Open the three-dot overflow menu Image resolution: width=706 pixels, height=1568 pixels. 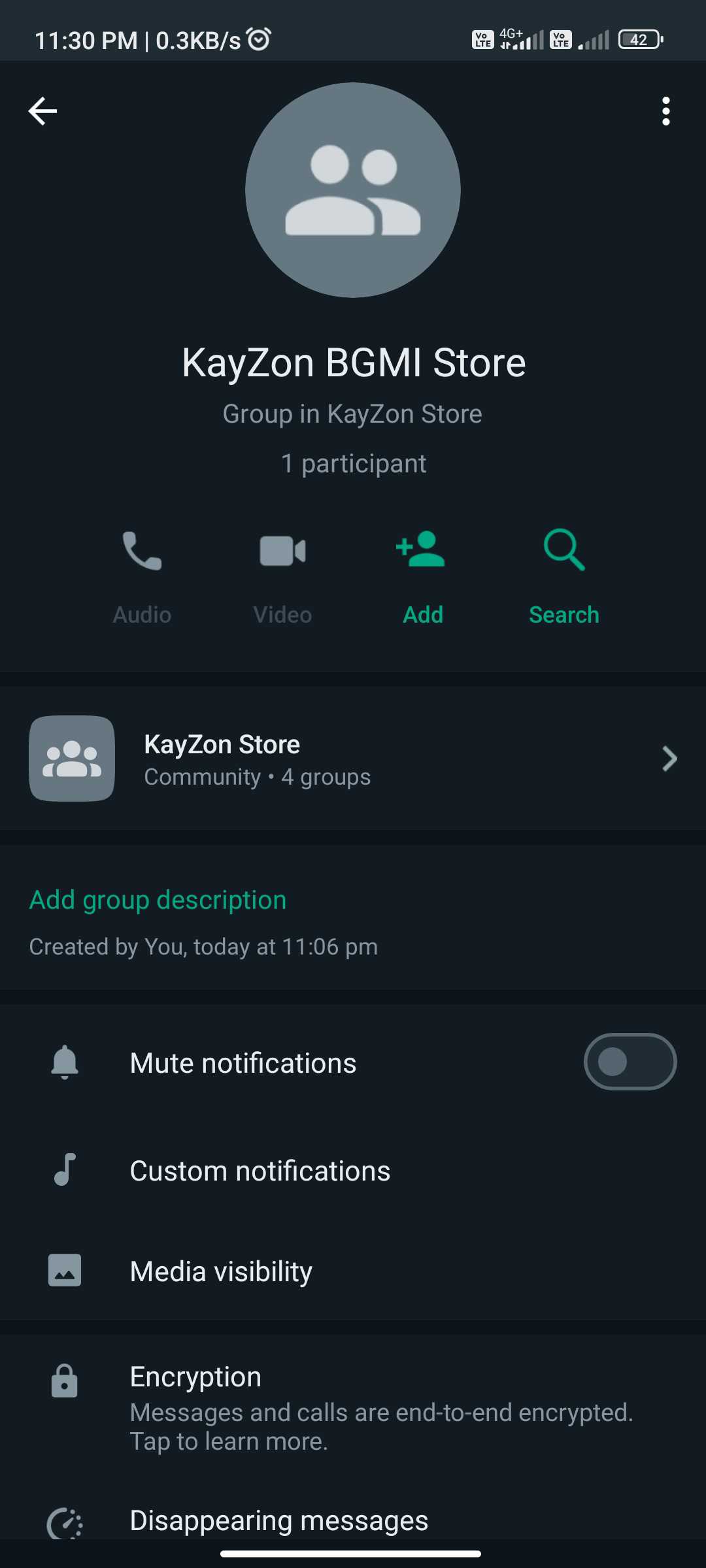coord(665,111)
